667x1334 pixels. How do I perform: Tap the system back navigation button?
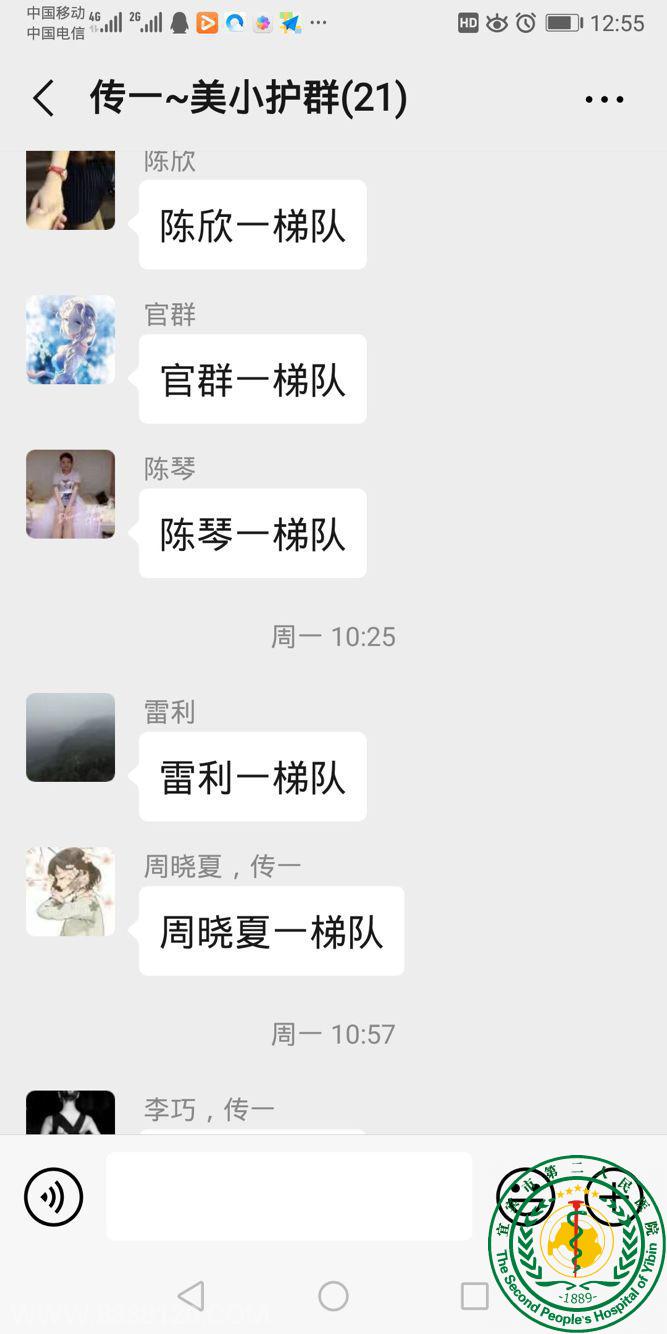pos(190,1296)
